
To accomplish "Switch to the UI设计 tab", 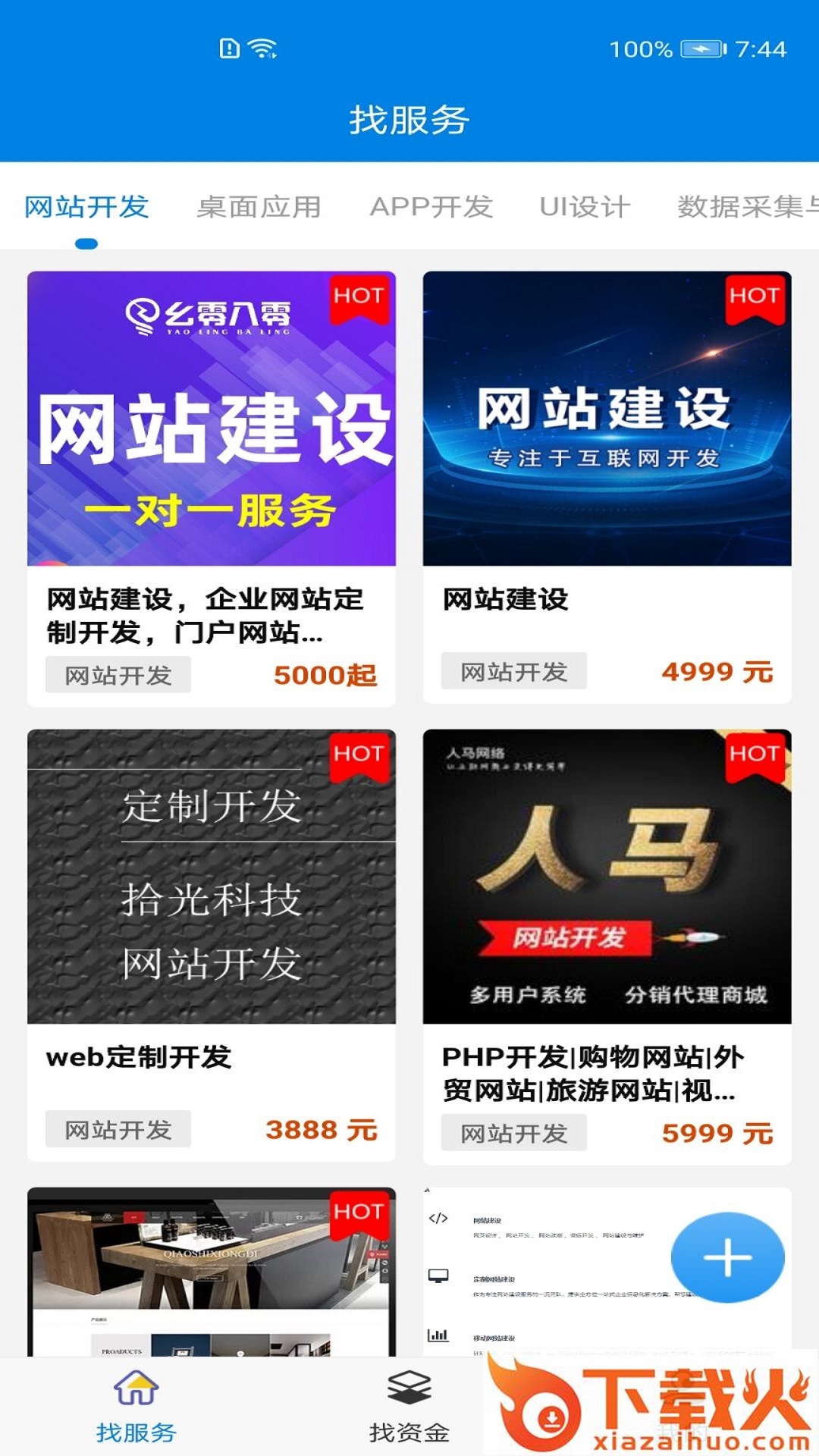I will 585,207.
